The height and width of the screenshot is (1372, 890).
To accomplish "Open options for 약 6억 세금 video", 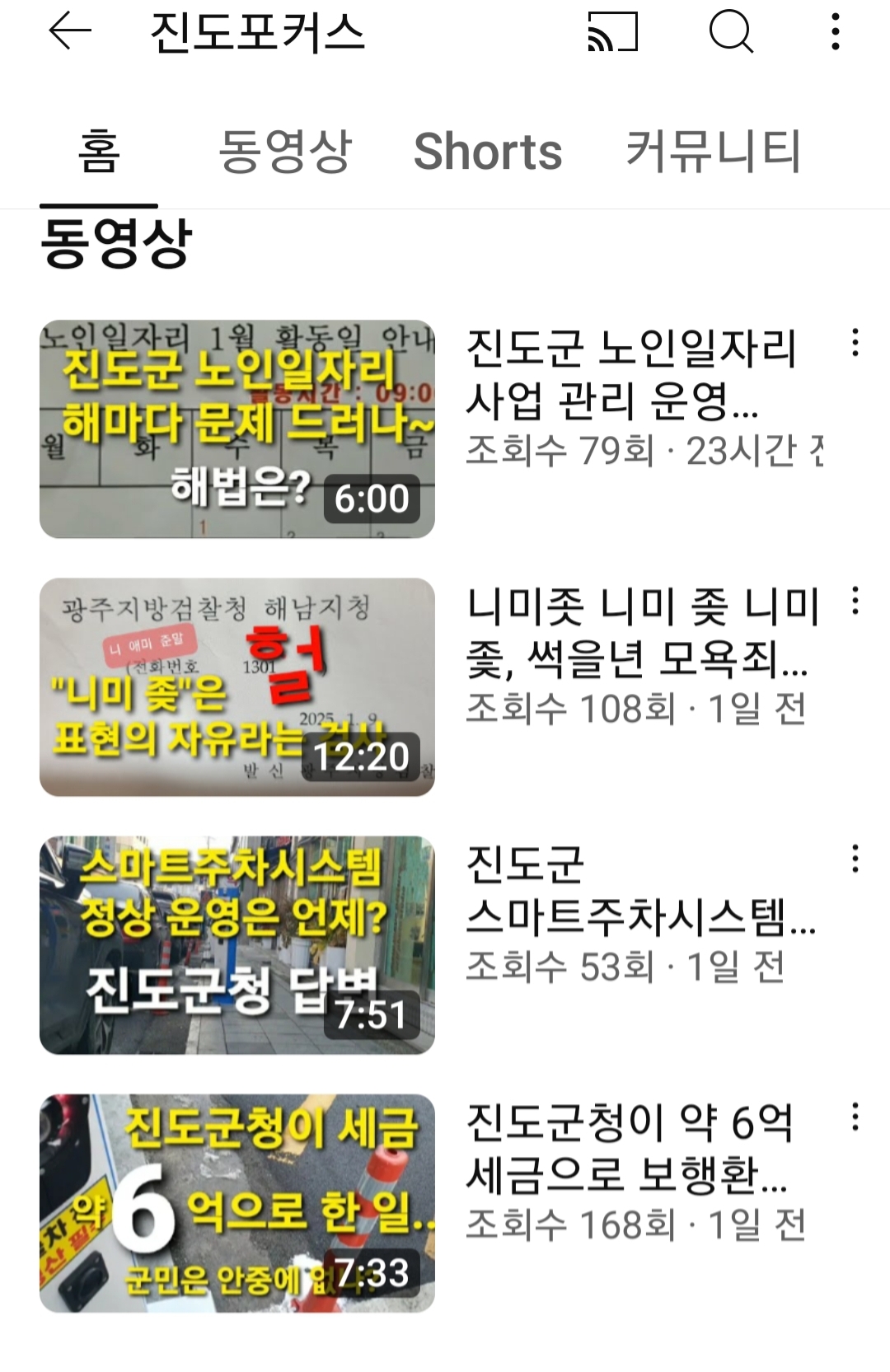I will click(855, 1117).
